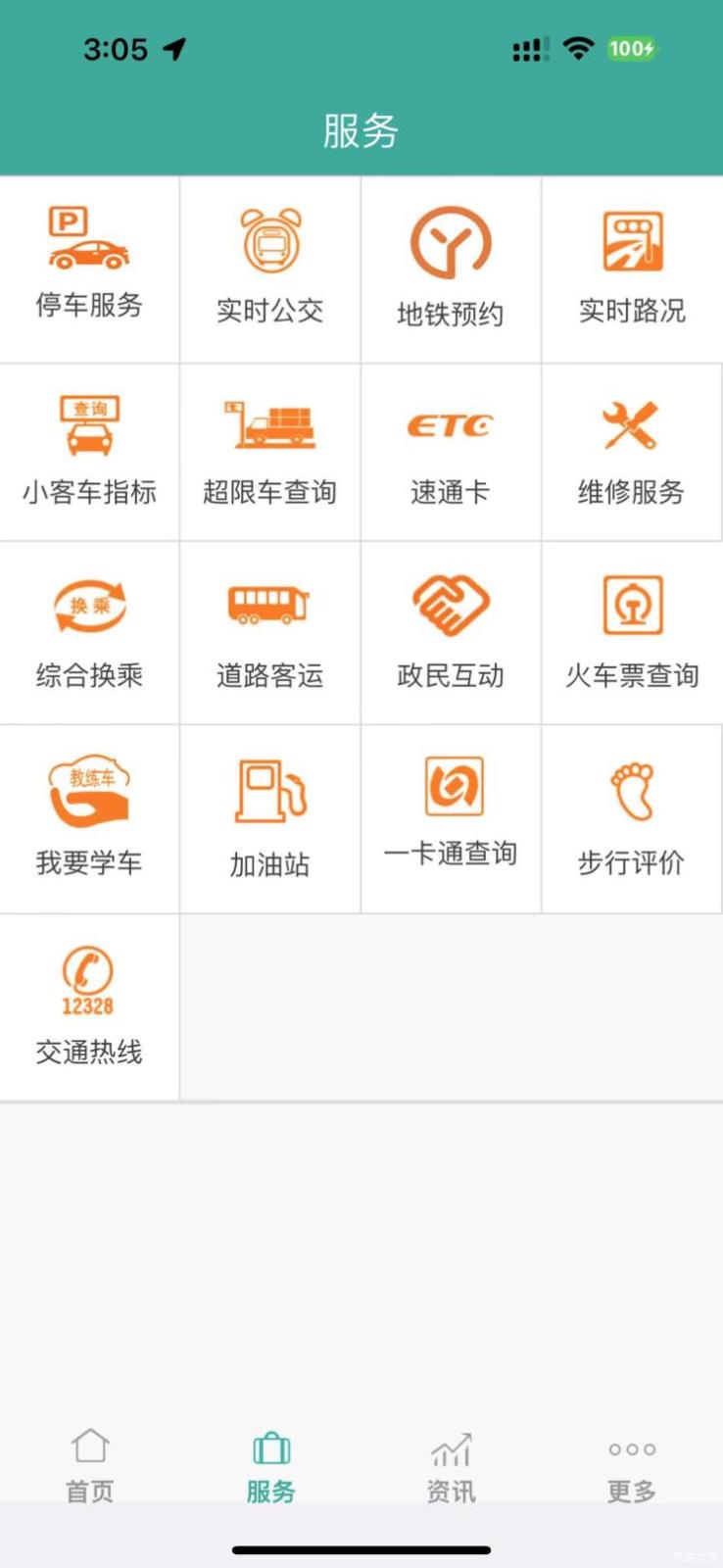723x1568 pixels.
Task: Open the 停车服务 parking service
Action: pyautogui.click(x=89, y=265)
